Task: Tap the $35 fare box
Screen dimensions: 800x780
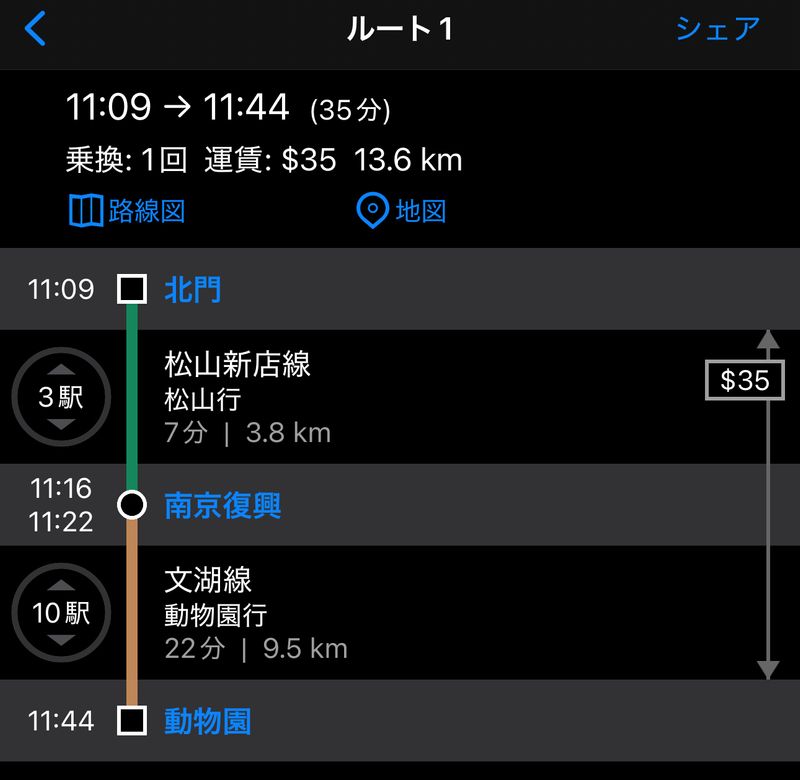Action: tap(744, 380)
